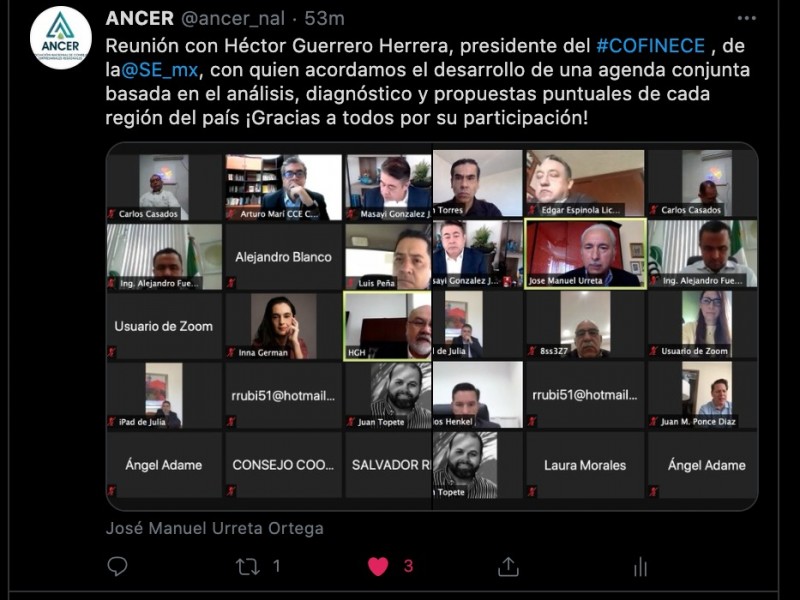This screenshot has height=600, width=800.
Task: Open the Zoom meeting screenshot image
Action: click(432, 325)
